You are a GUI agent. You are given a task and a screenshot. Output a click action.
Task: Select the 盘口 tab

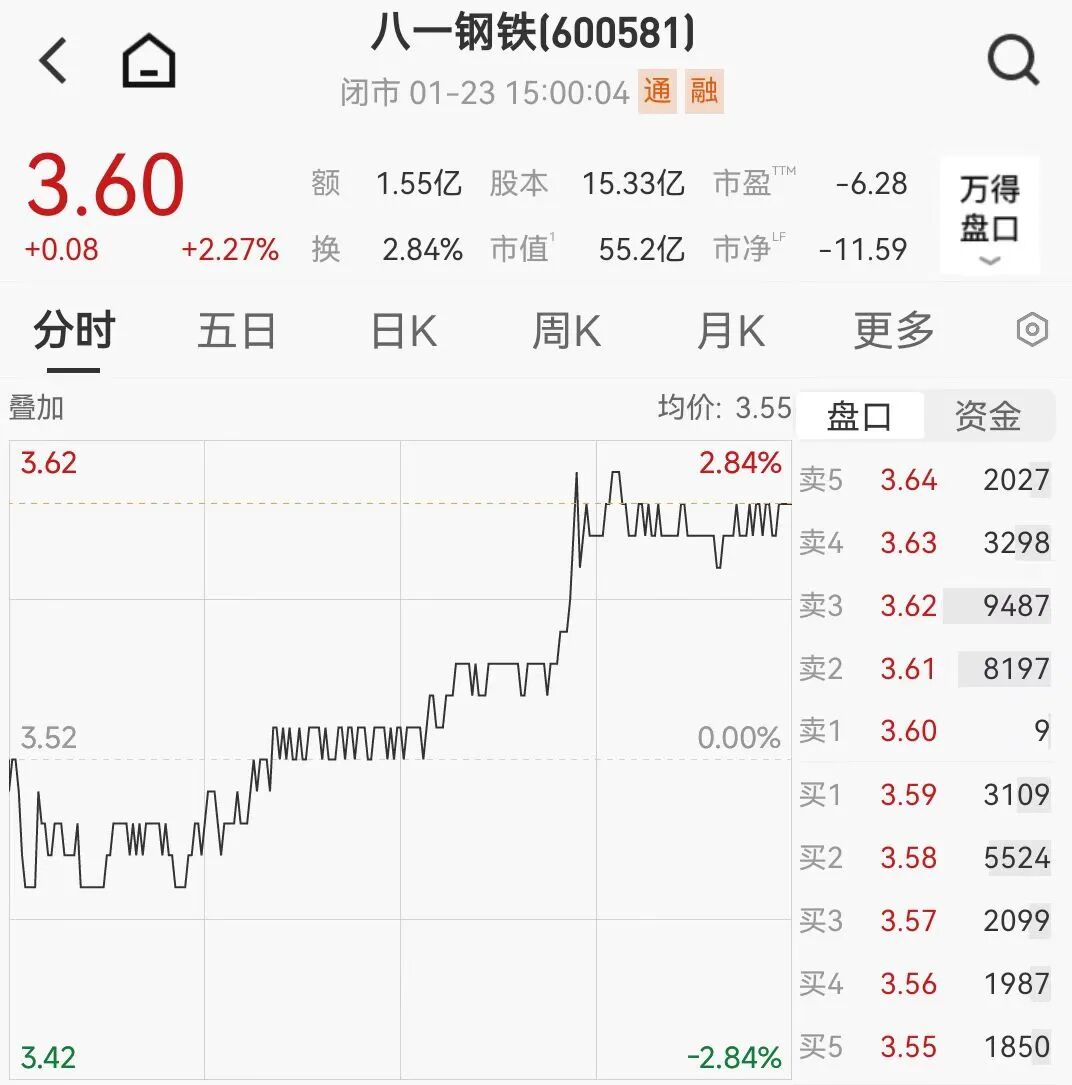point(859,416)
